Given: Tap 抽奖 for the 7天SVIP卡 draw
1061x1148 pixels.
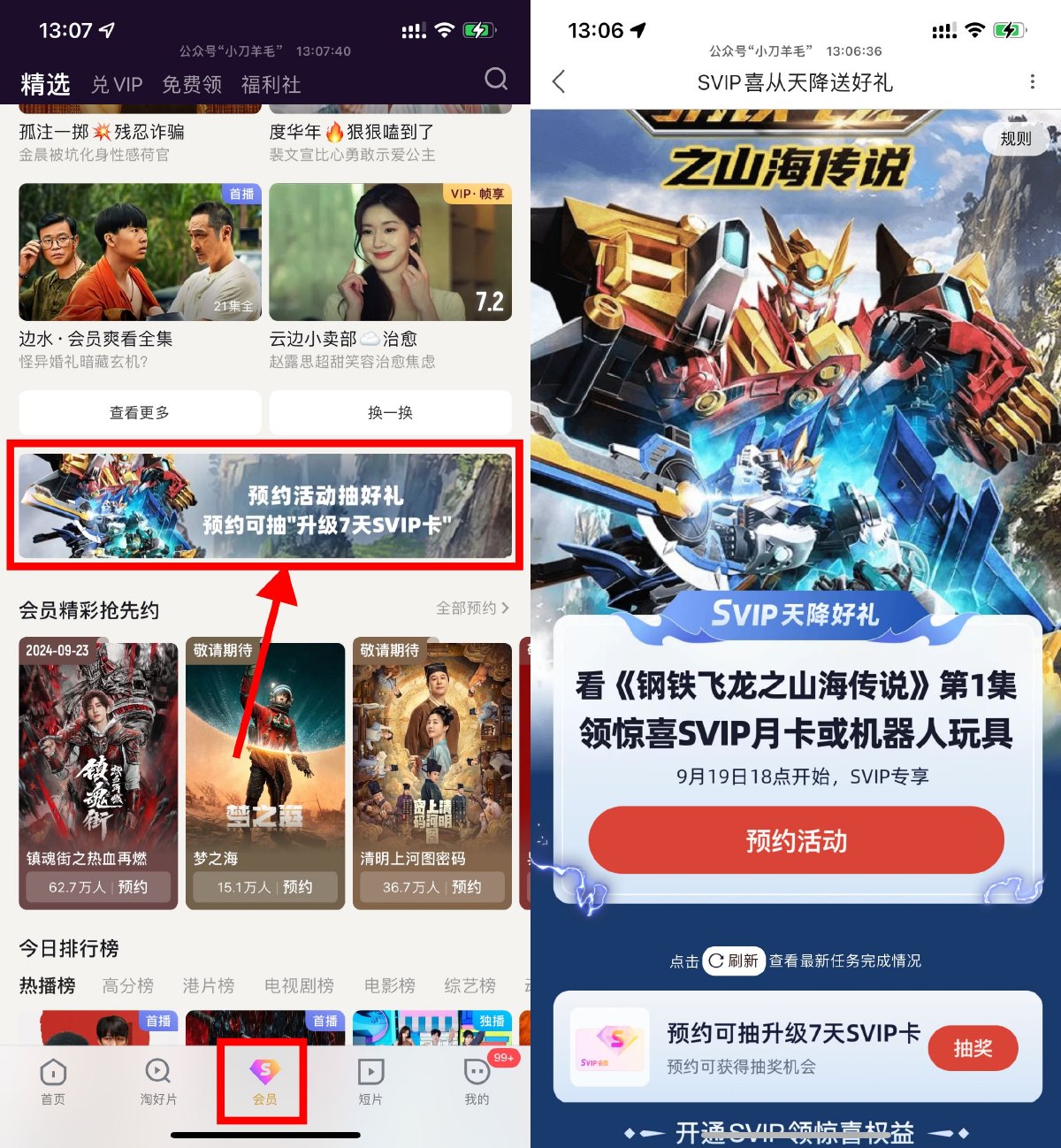Looking at the screenshot, I should click(x=973, y=1049).
